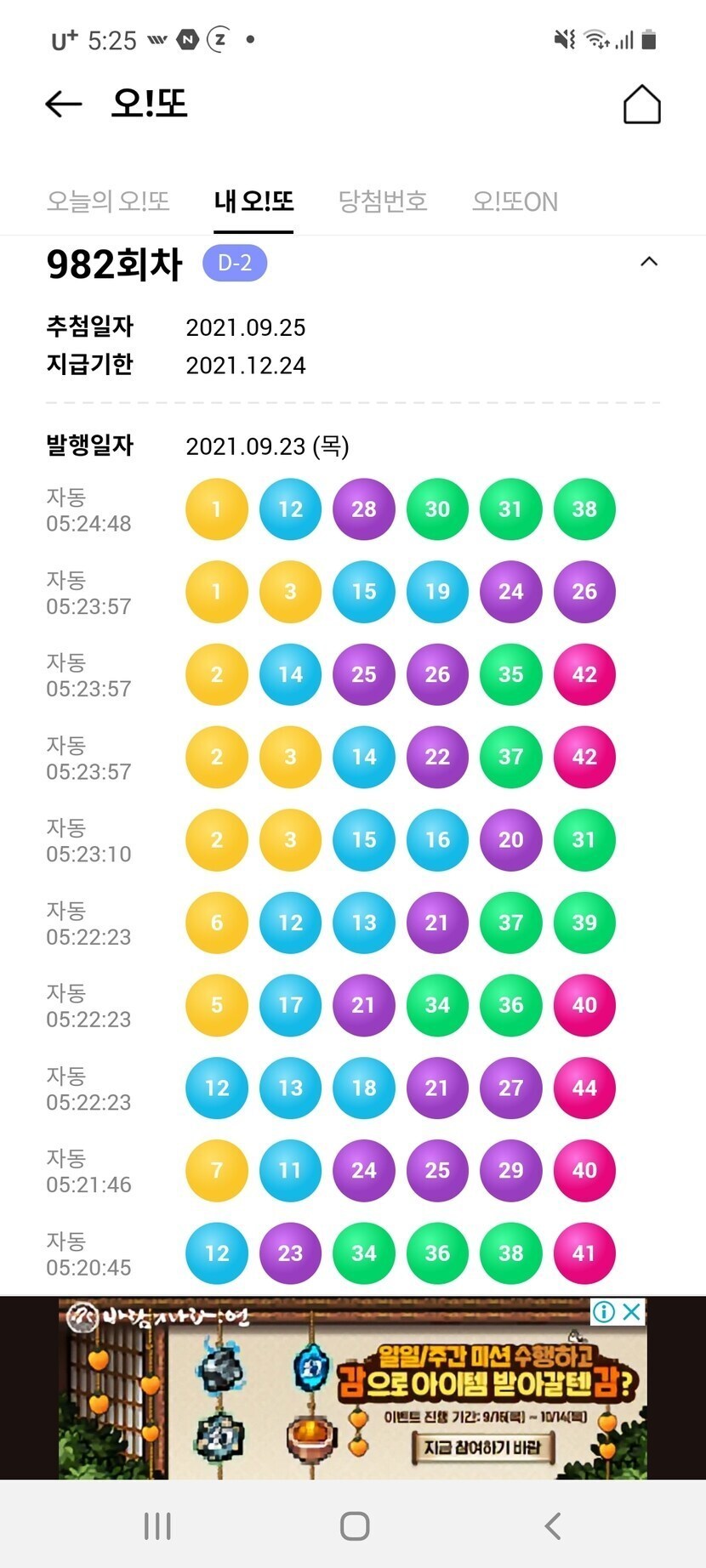Collapse the 982회차 section chevron
Screen dimensions: 706x1568
649,262
